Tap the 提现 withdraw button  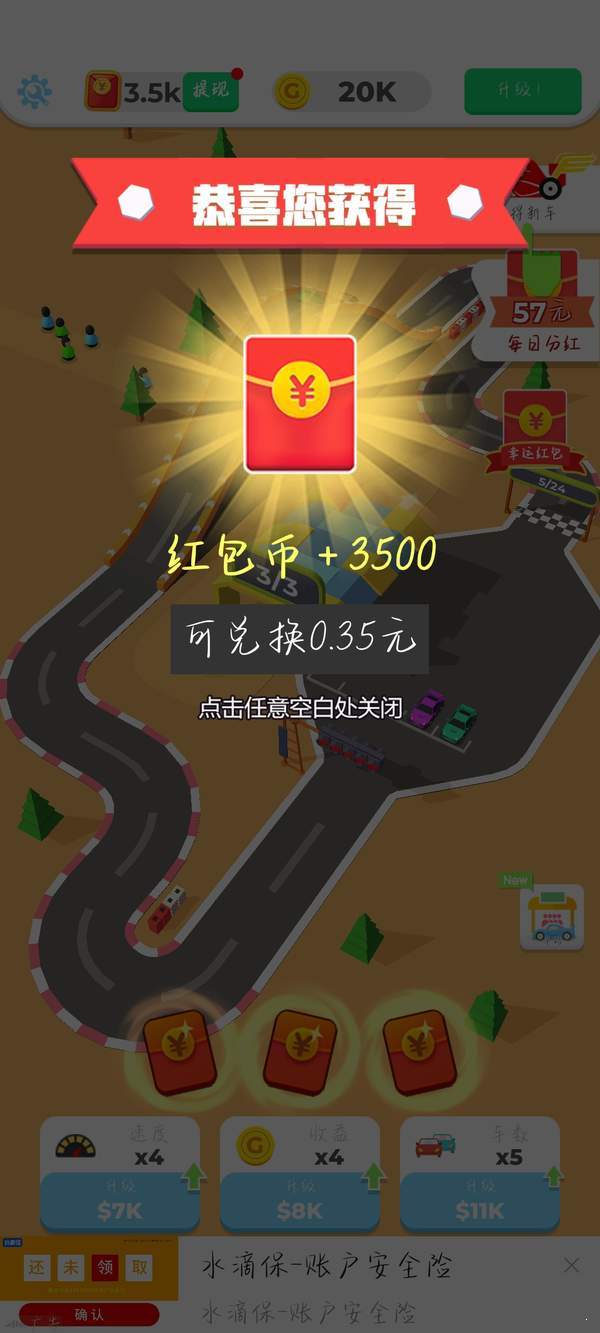(210, 92)
